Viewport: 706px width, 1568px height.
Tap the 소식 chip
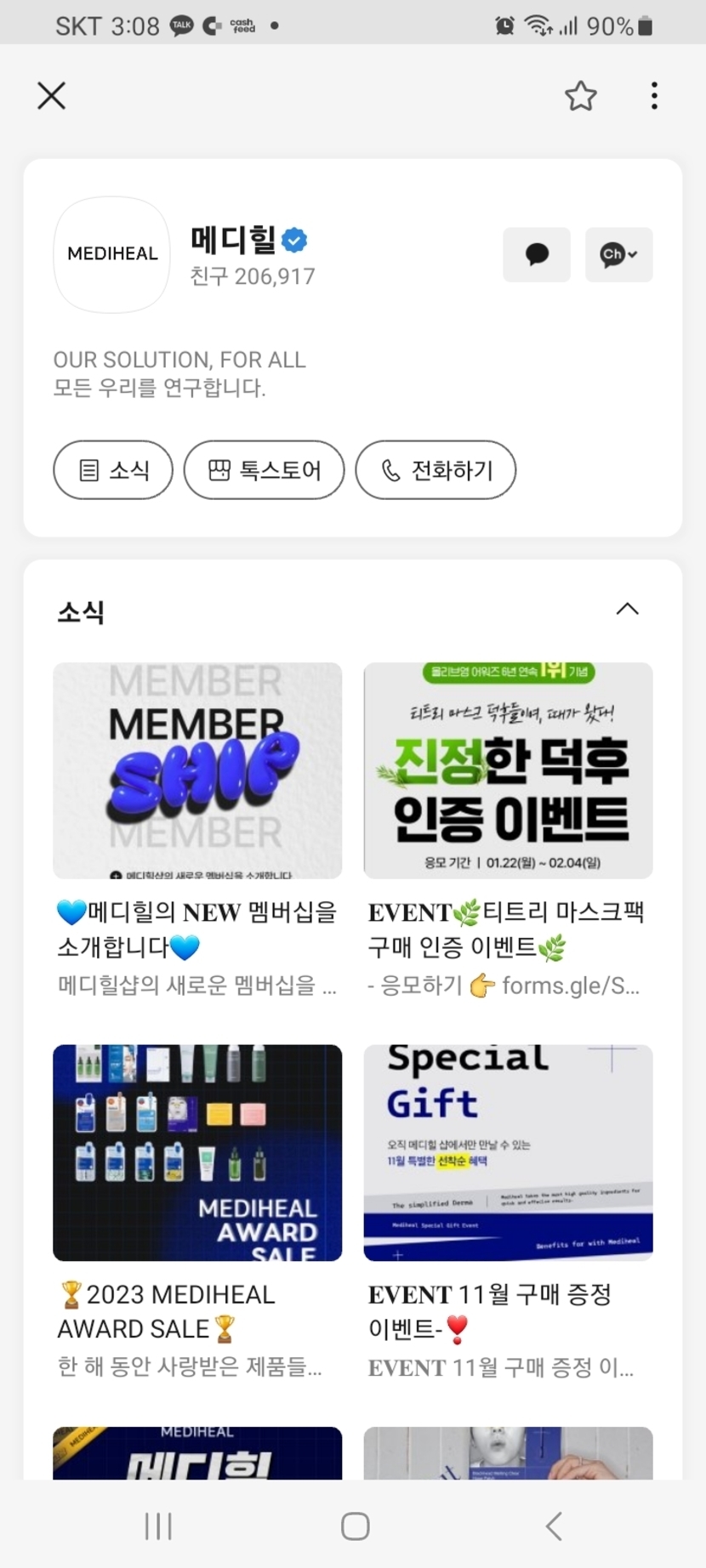click(113, 470)
